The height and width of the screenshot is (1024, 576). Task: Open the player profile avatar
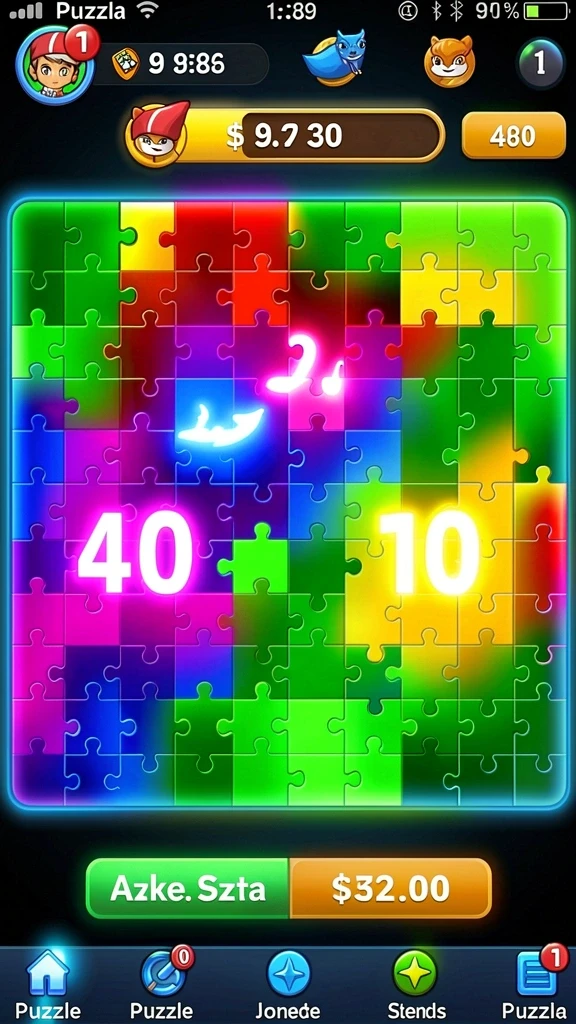56,65
